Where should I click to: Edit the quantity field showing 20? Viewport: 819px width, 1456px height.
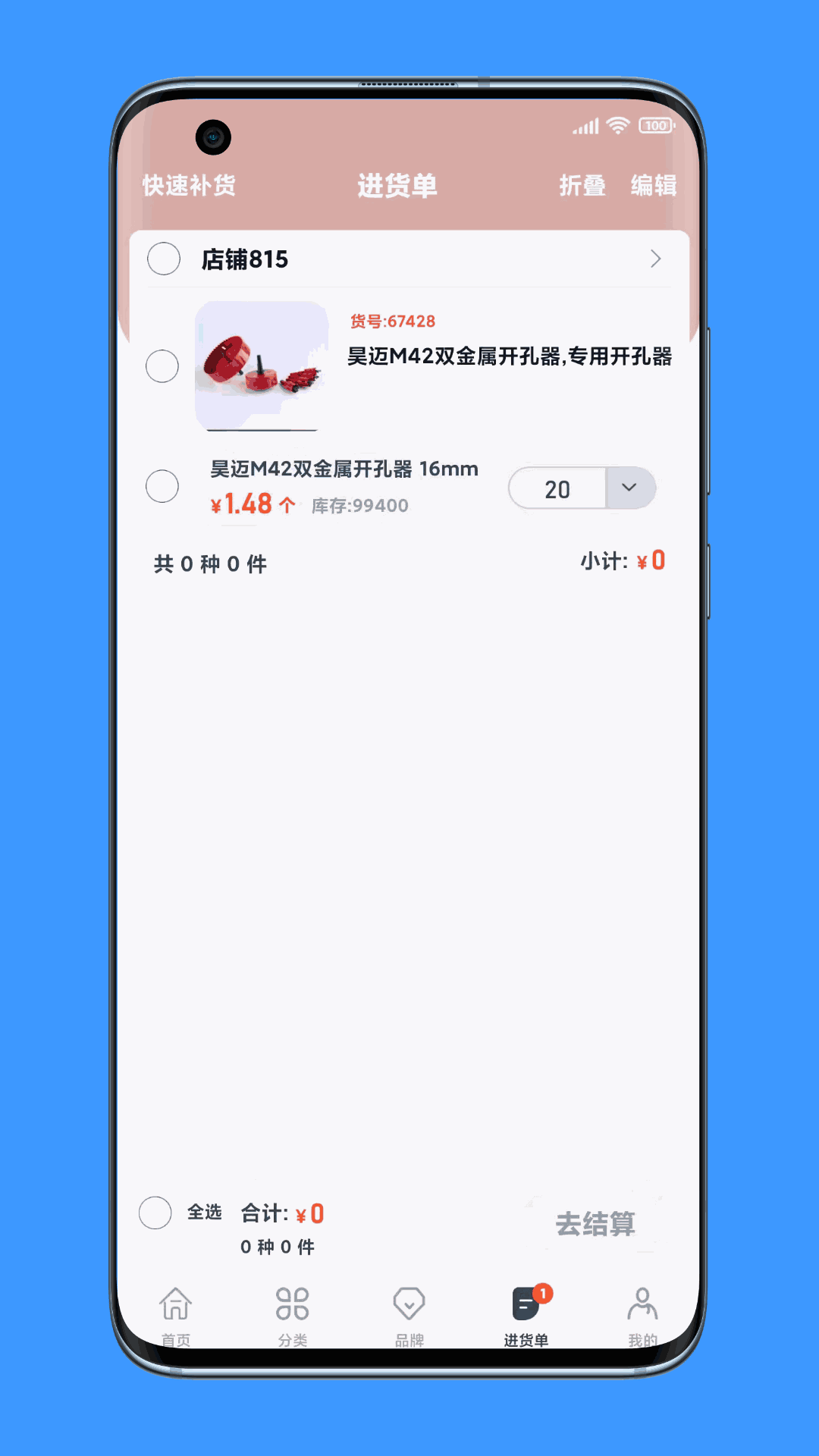557,489
